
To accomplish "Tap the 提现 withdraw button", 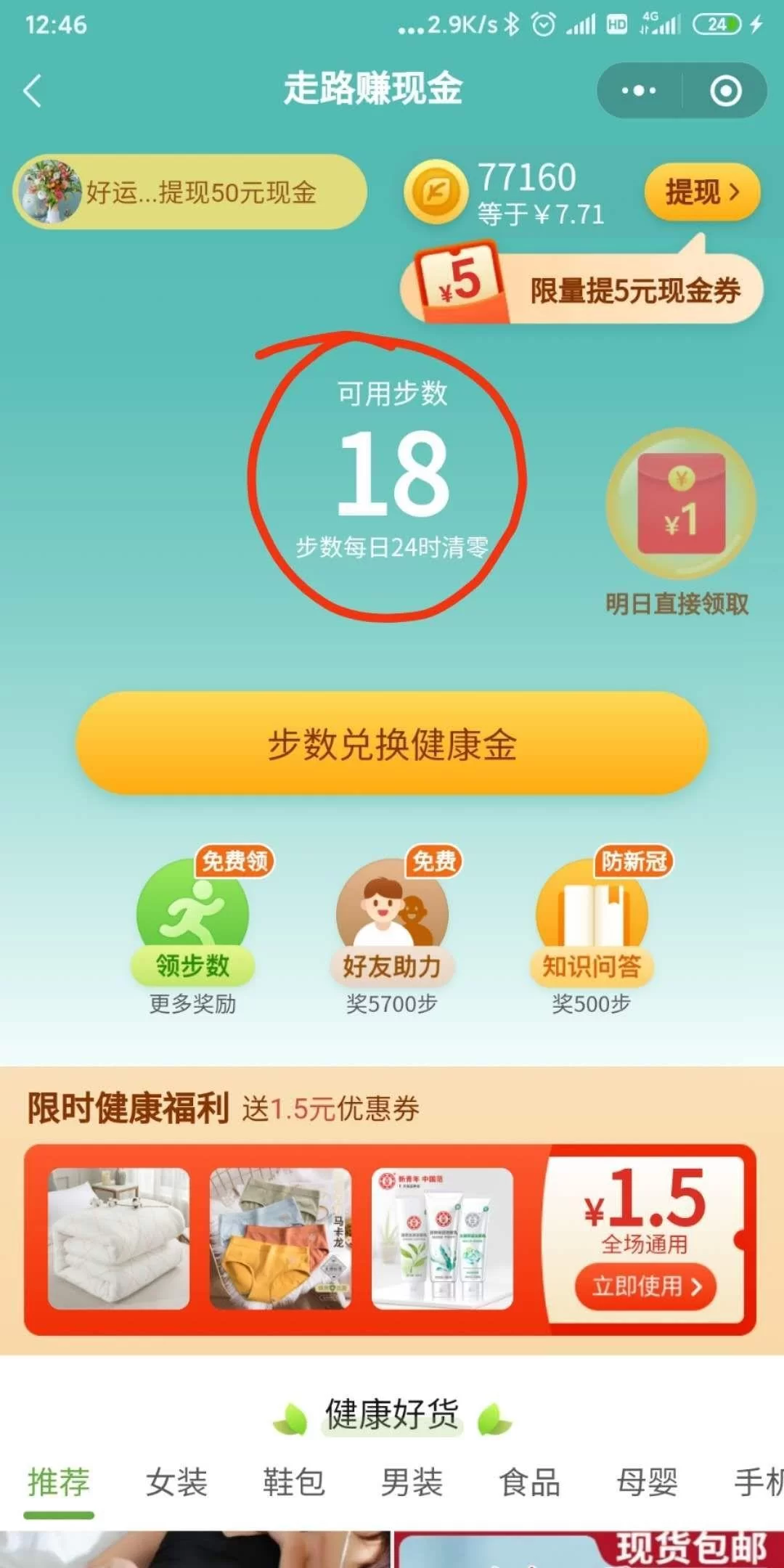I will (701, 192).
